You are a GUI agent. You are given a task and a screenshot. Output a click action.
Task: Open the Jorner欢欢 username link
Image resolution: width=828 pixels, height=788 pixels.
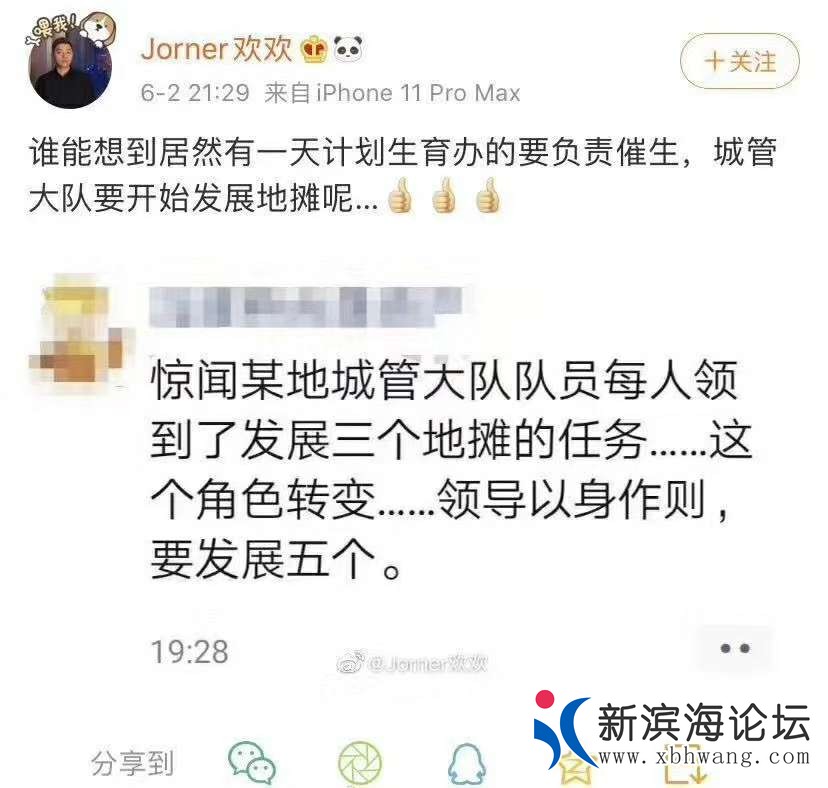(216, 48)
